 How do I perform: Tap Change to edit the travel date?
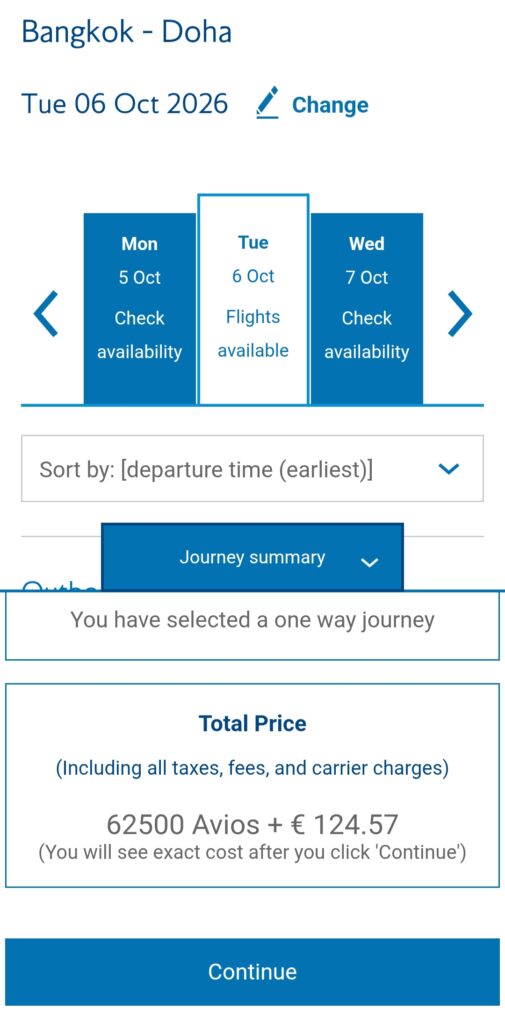[x=313, y=104]
